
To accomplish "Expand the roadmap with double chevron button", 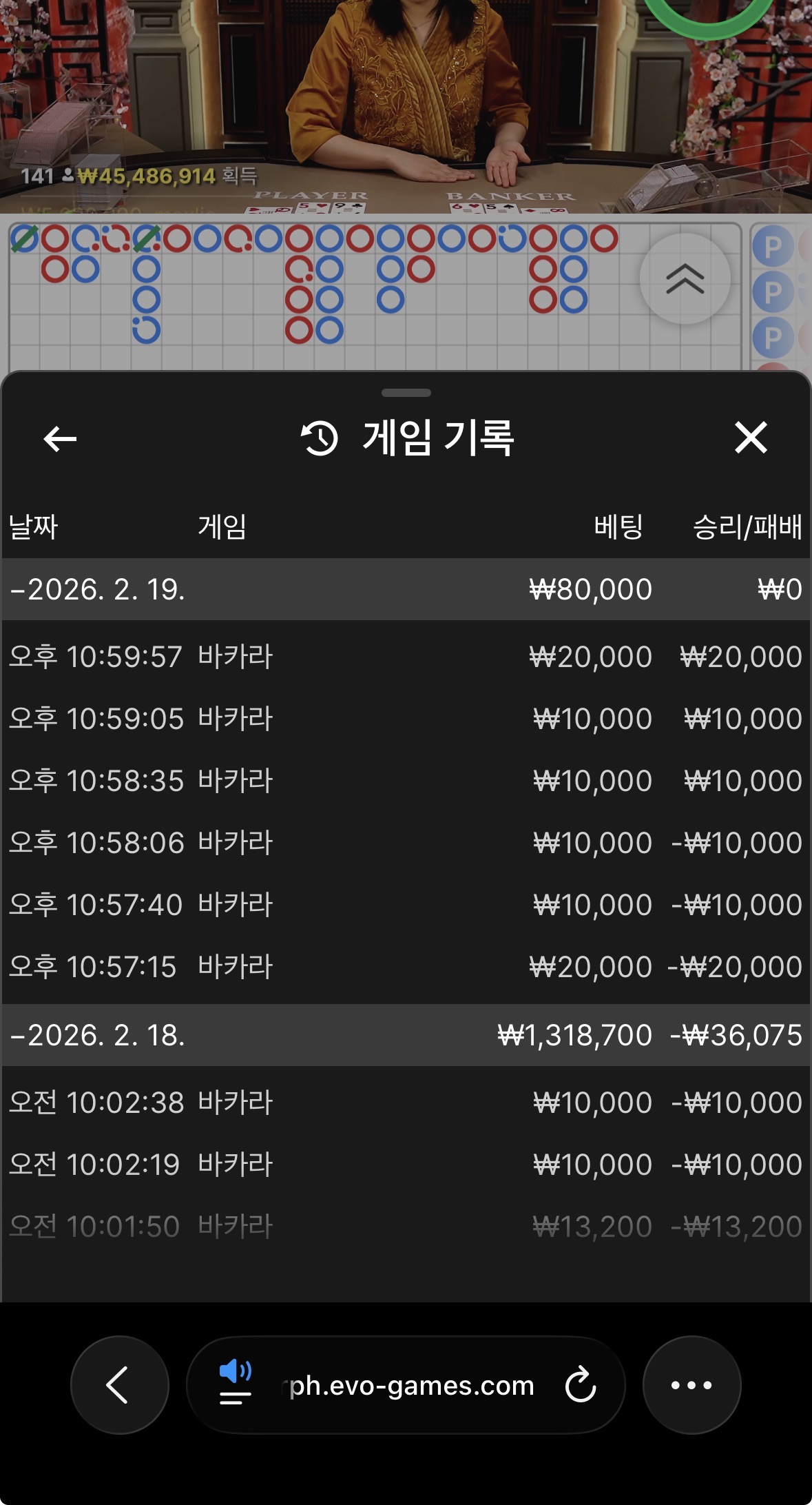I will pyautogui.click(x=685, y=279).
